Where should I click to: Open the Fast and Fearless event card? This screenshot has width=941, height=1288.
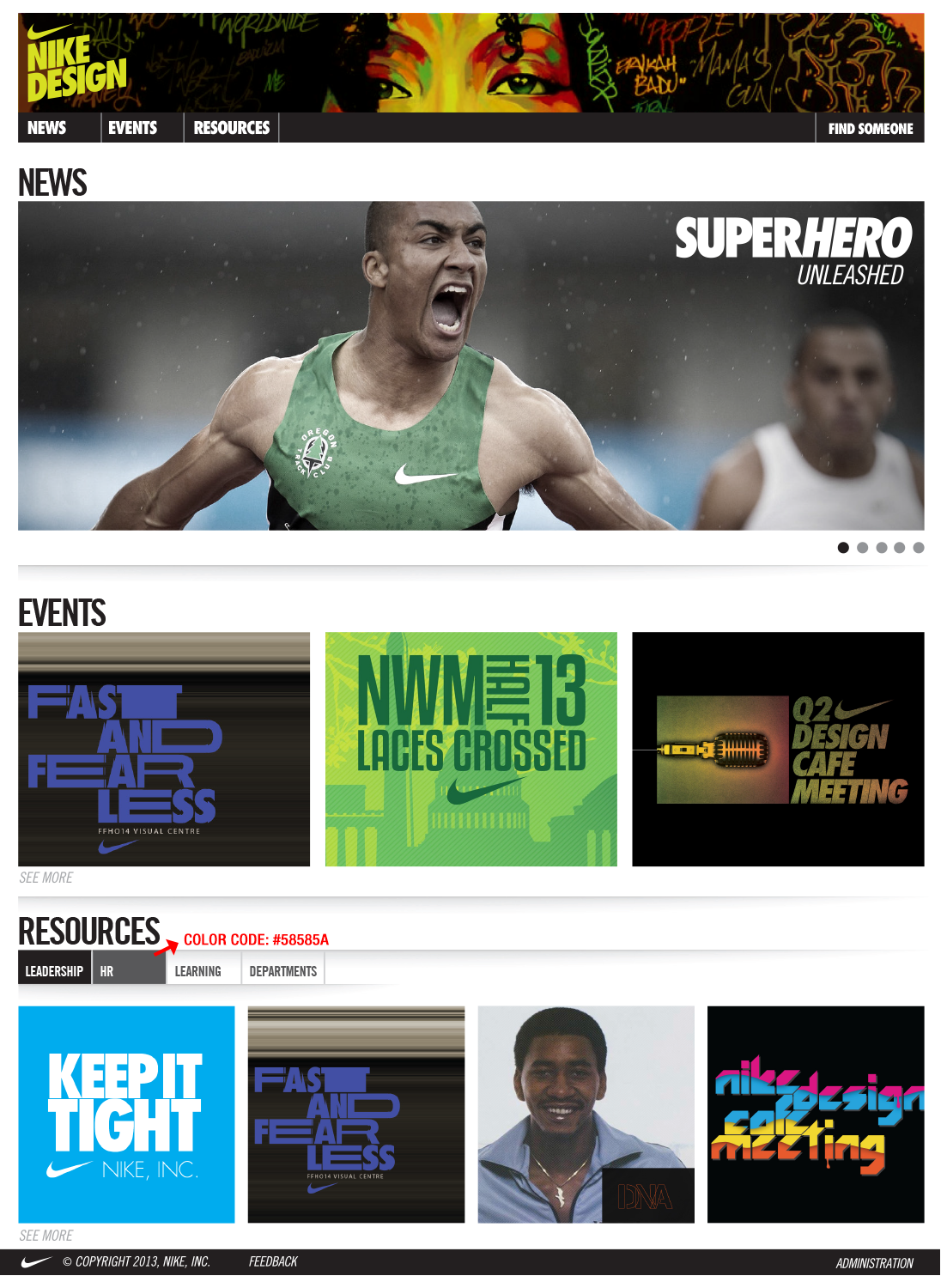164,750
